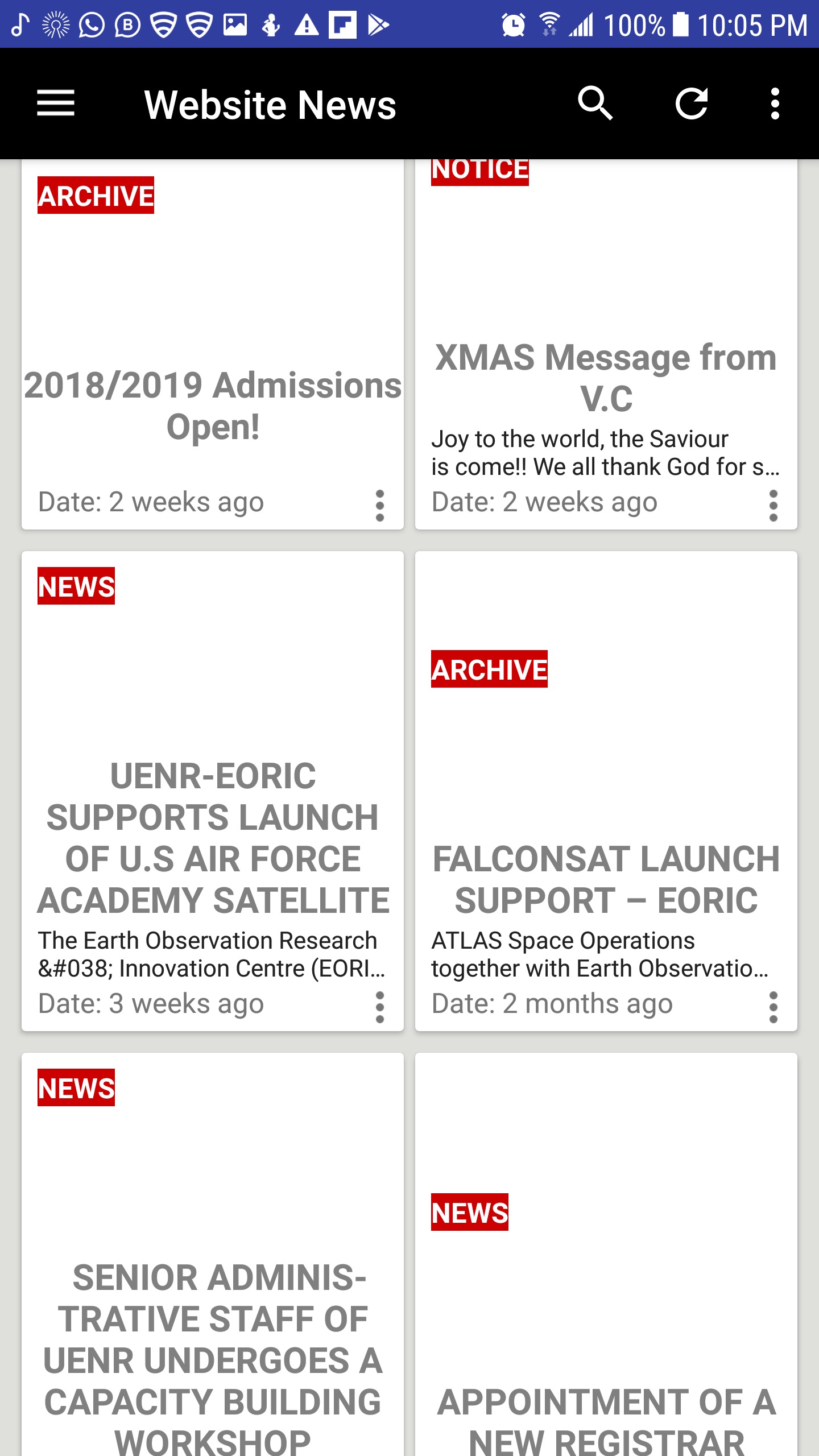
Task: Open the FalconSat Launch Support article
Action: coord(606,879)
